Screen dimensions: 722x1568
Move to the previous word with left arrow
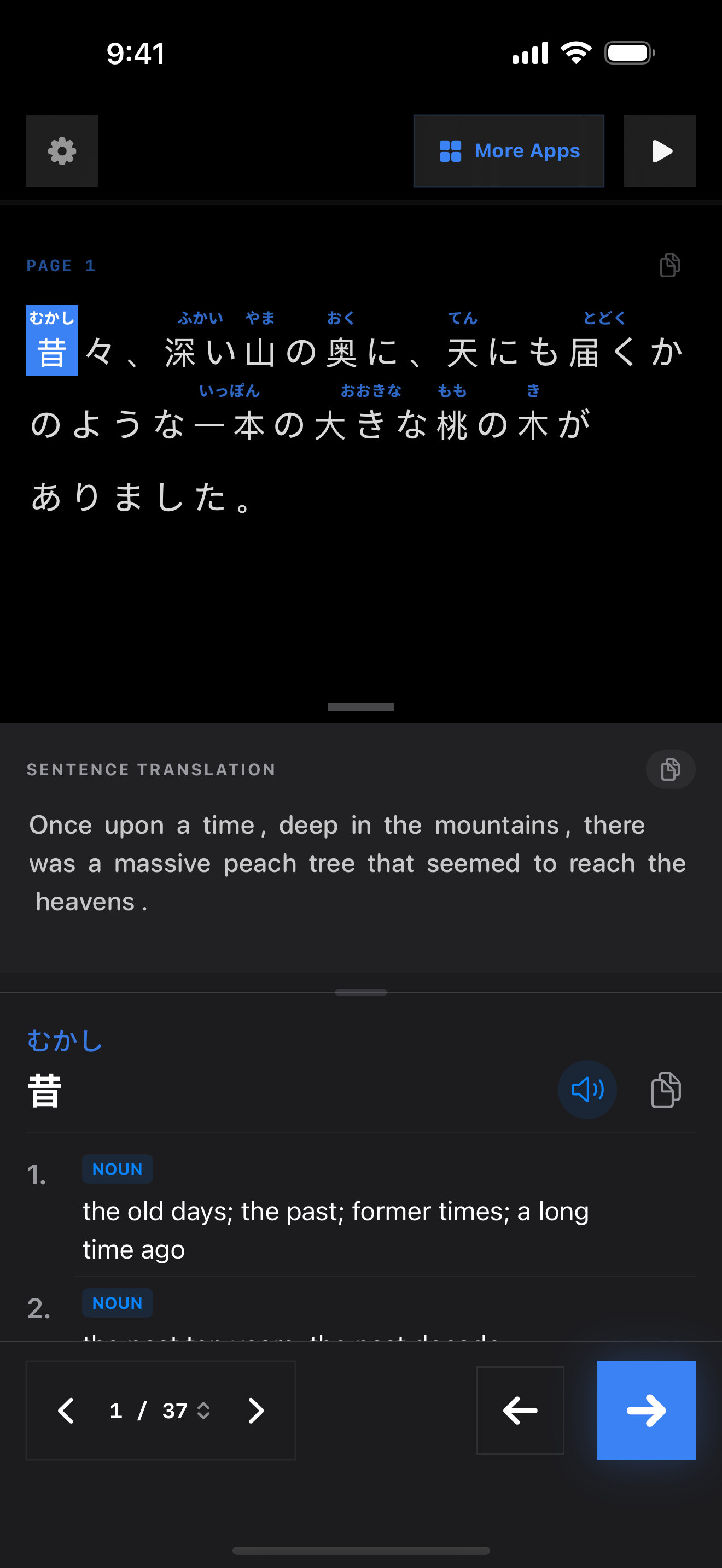520,1411
